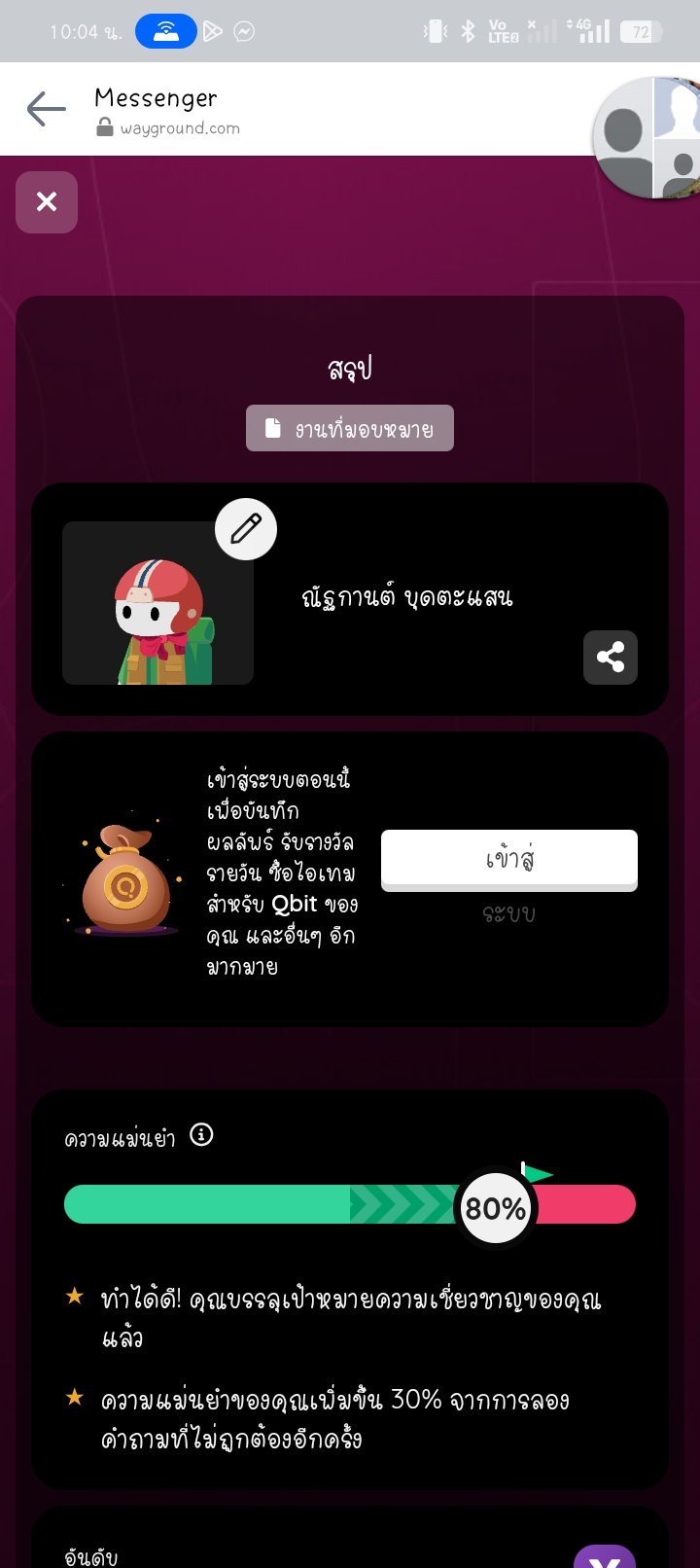
Task: Tap the งานที่มอบหมาย button
Action: click(x=350, y=429)
